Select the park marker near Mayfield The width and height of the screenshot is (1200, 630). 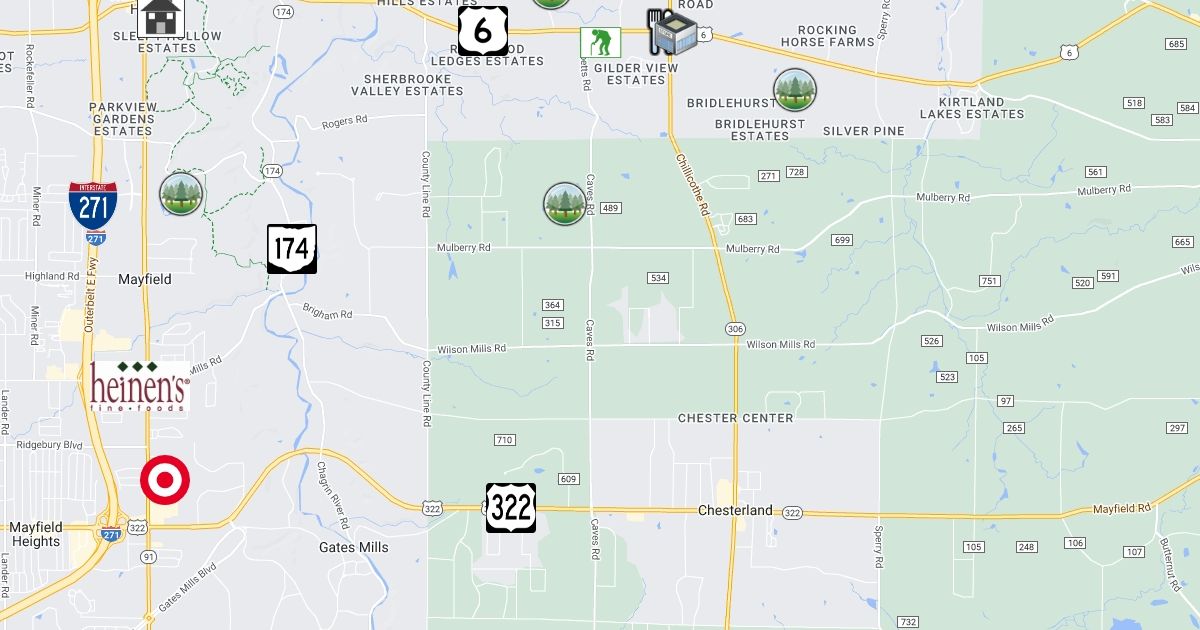[x=181, y=193]
